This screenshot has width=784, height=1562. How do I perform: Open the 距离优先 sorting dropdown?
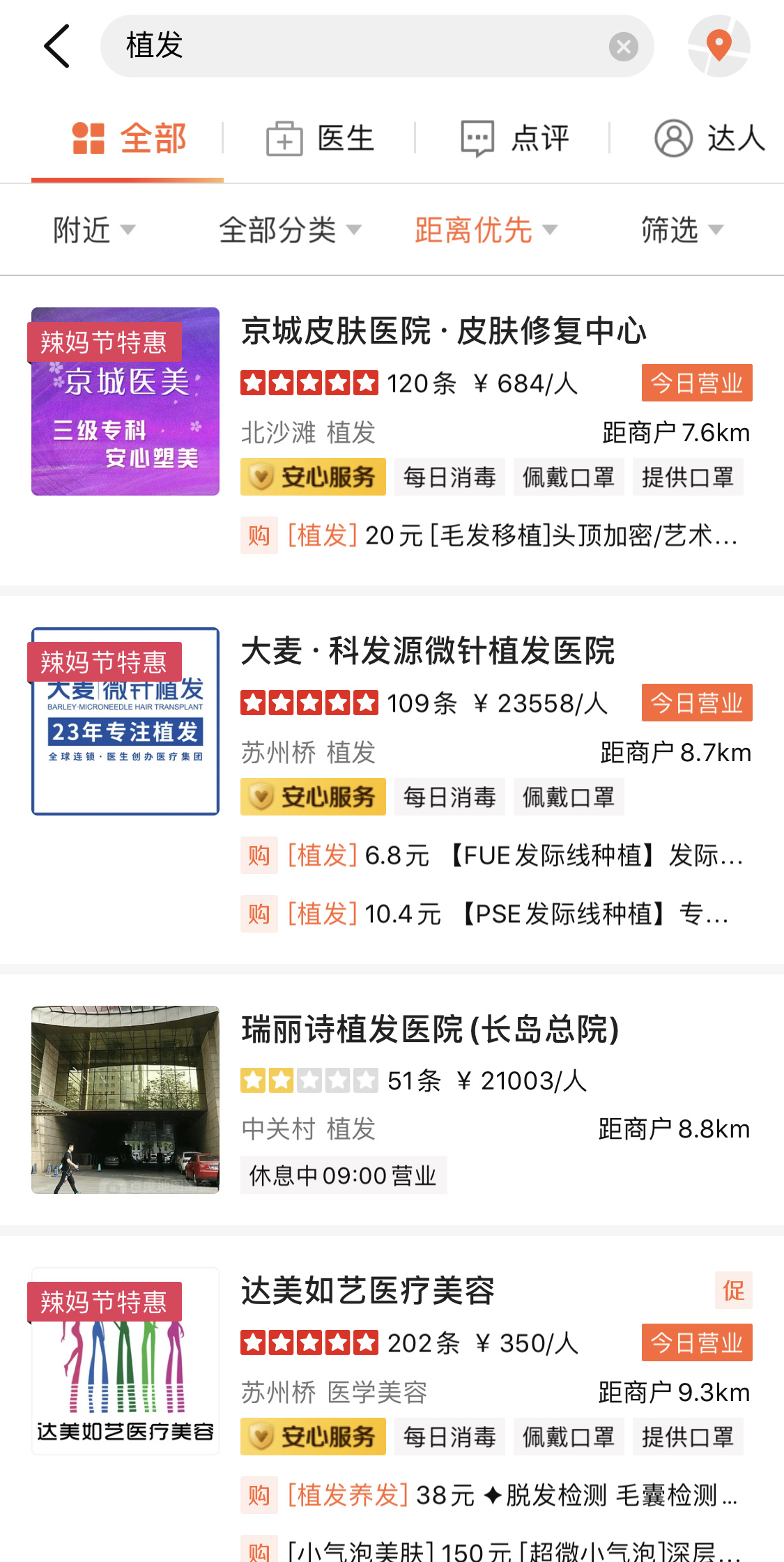coord(486,229)
